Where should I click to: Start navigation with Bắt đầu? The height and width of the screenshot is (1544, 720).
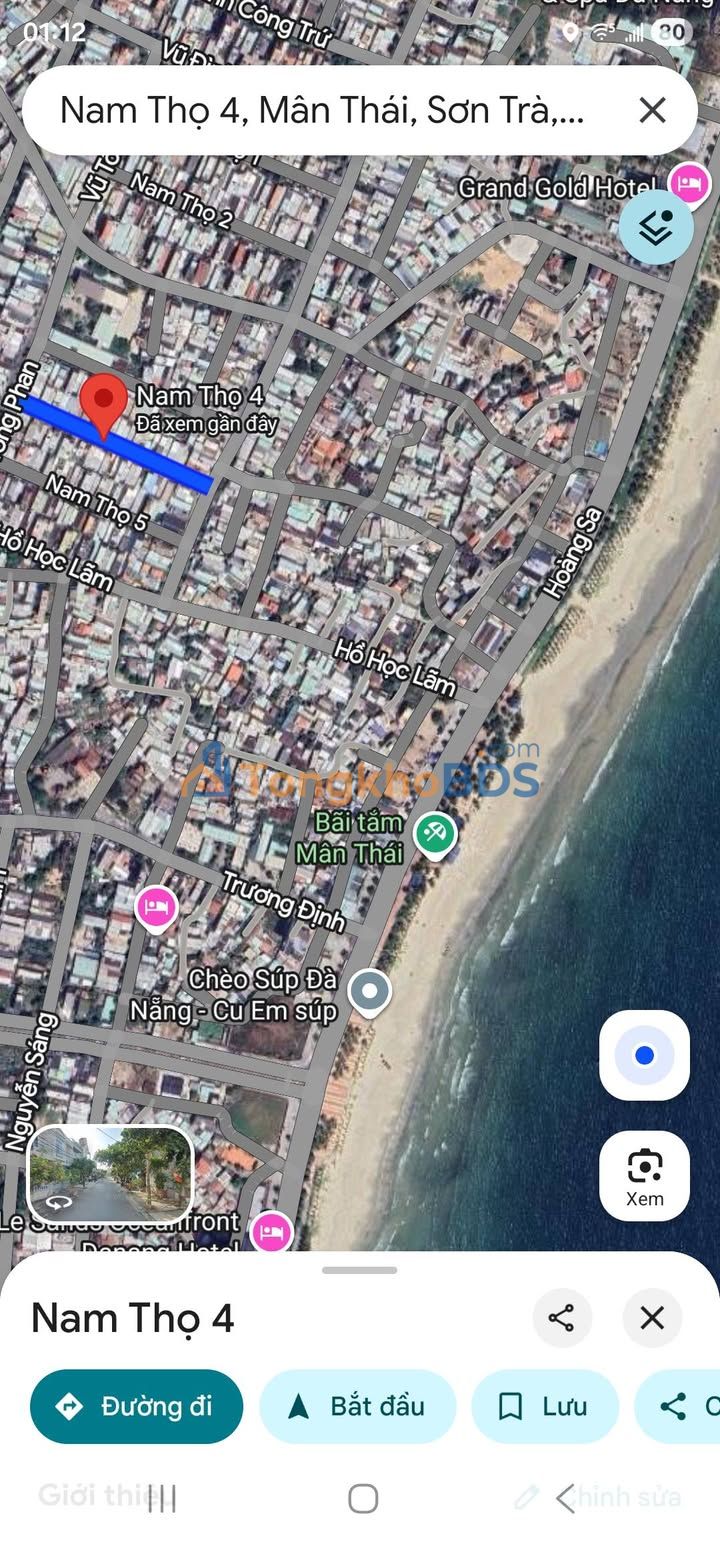(x=357, y=1406)
